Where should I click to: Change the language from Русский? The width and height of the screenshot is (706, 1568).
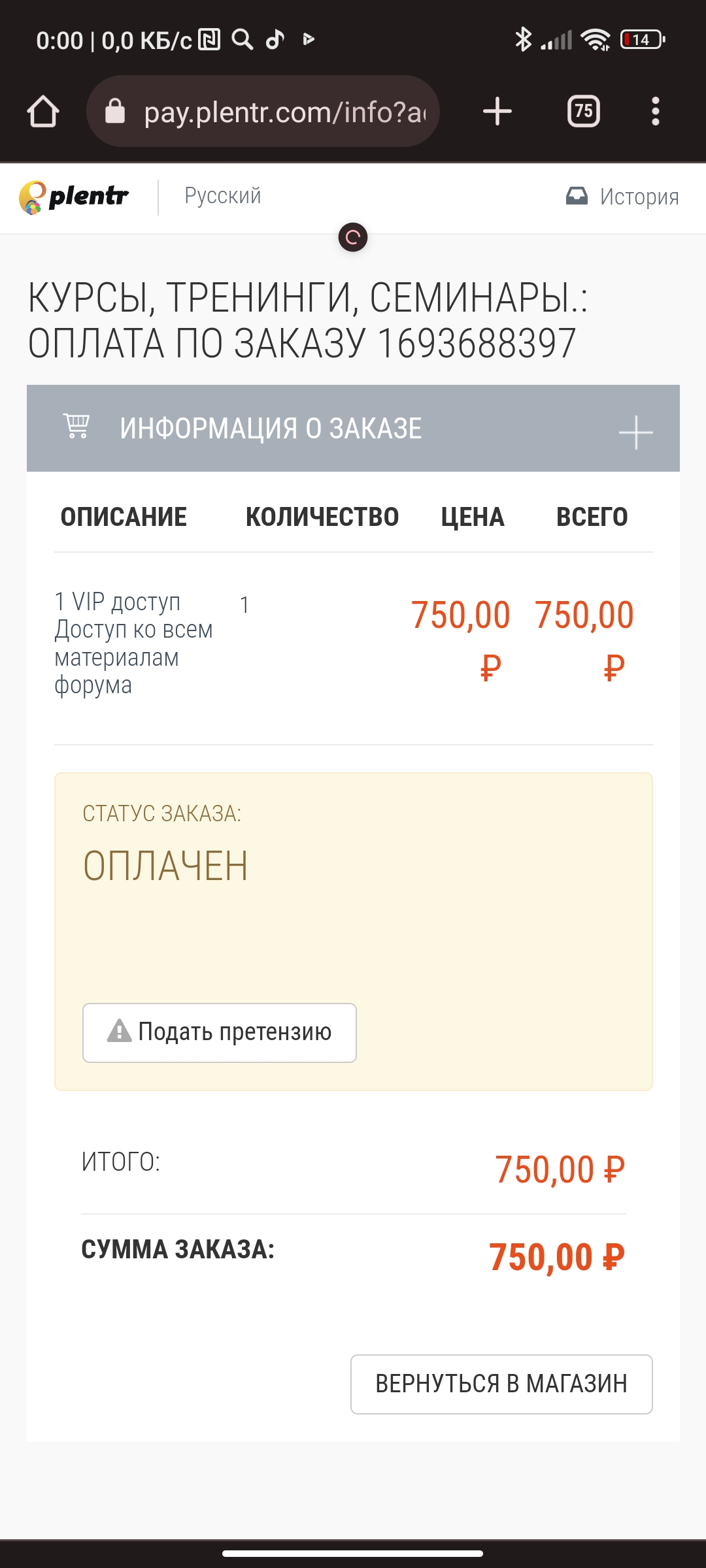[x=223, y=196]
